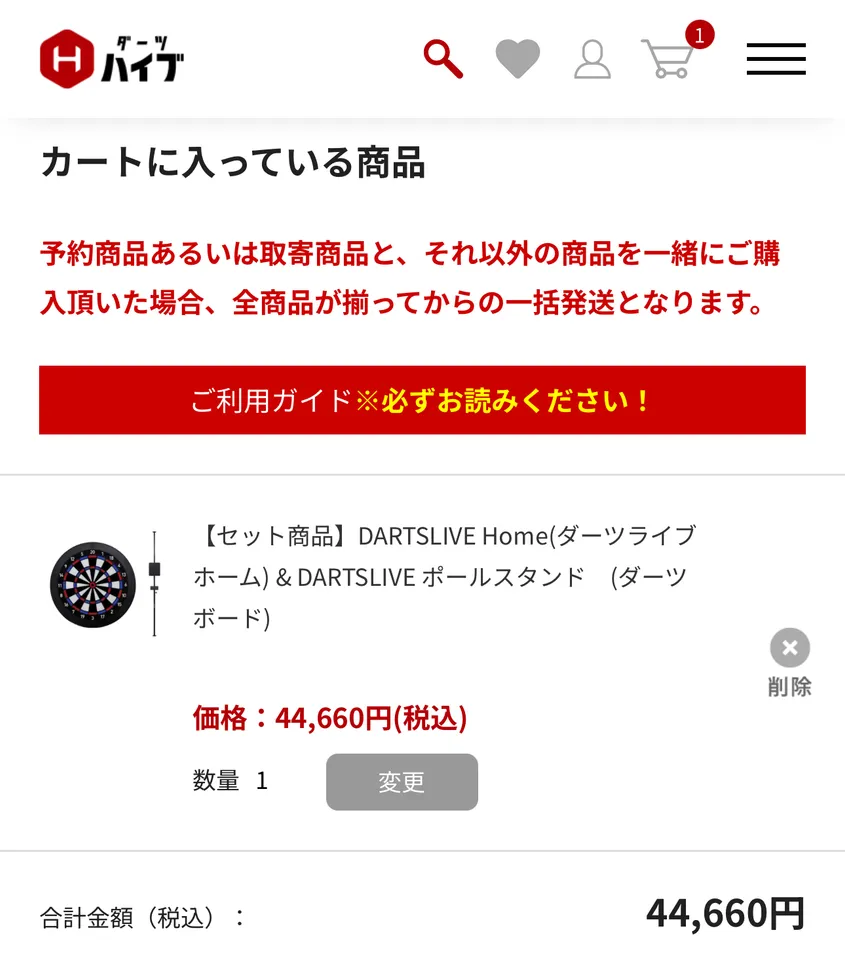Click the cart item count badge showing 1
Screen dimensions: 845x960
click(x=701, y=34)
